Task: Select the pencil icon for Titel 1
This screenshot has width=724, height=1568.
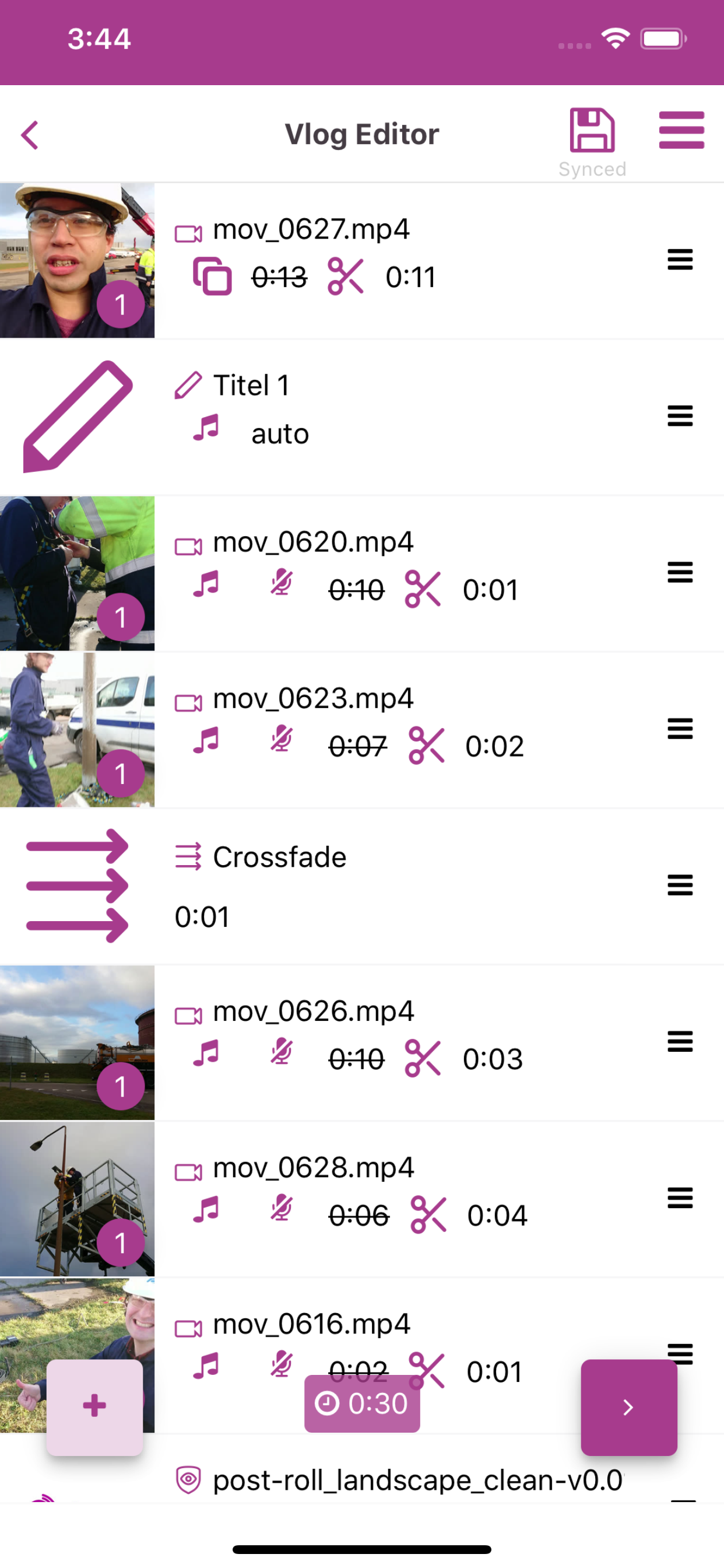Action: 189,383
